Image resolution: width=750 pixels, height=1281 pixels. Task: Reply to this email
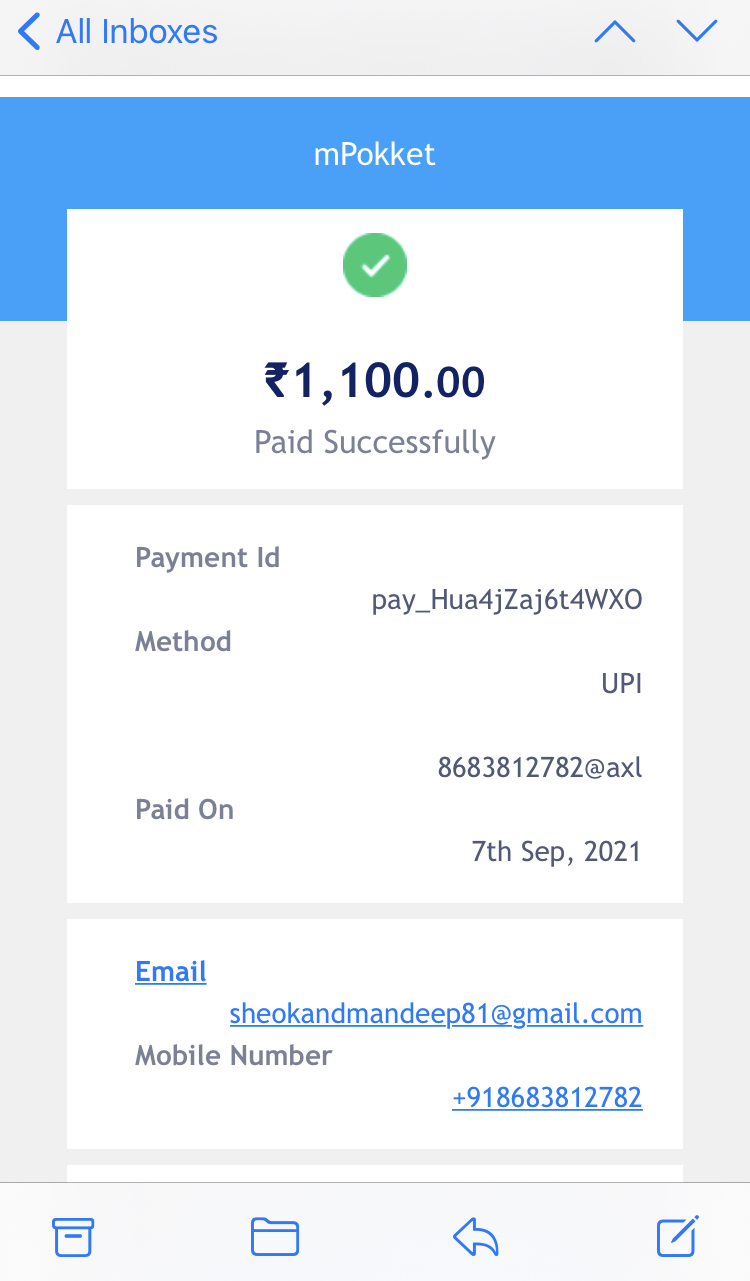coord(476,1237)
